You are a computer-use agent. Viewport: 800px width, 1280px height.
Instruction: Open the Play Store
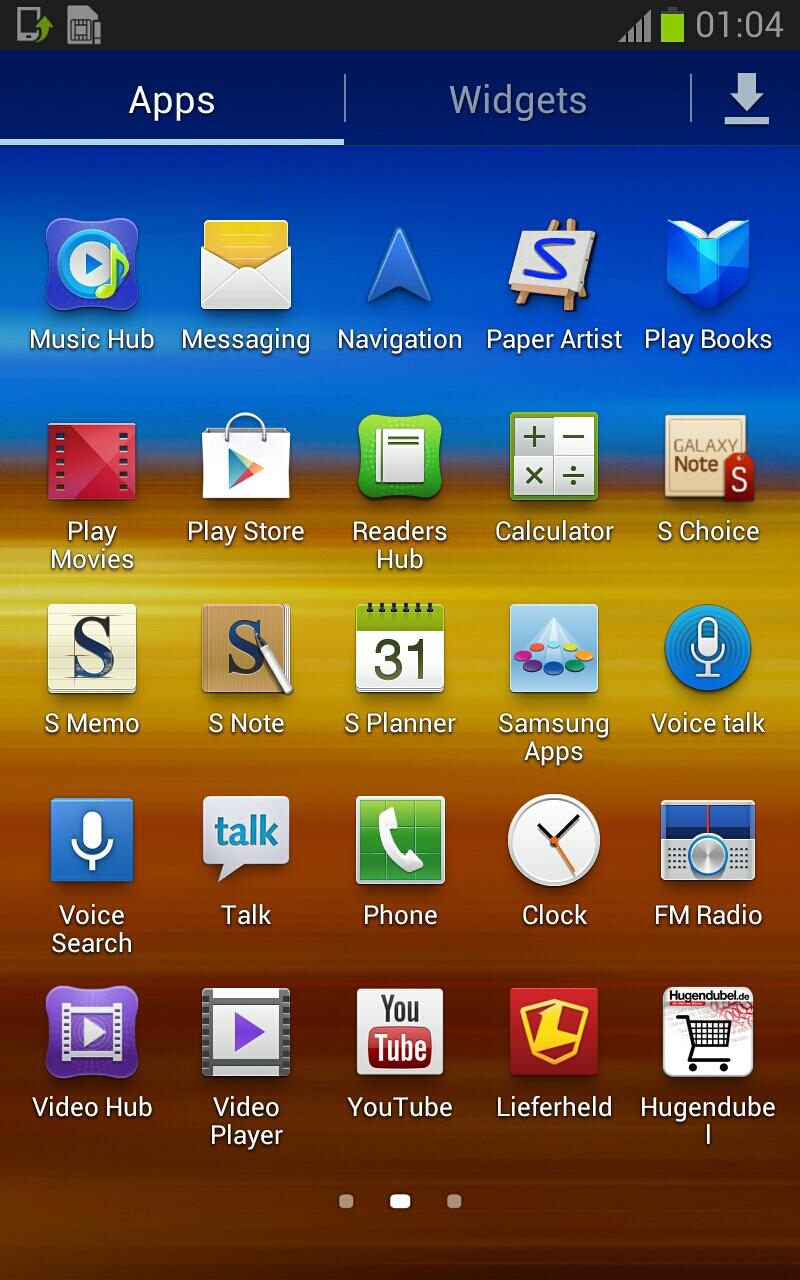tap(246, 460)
